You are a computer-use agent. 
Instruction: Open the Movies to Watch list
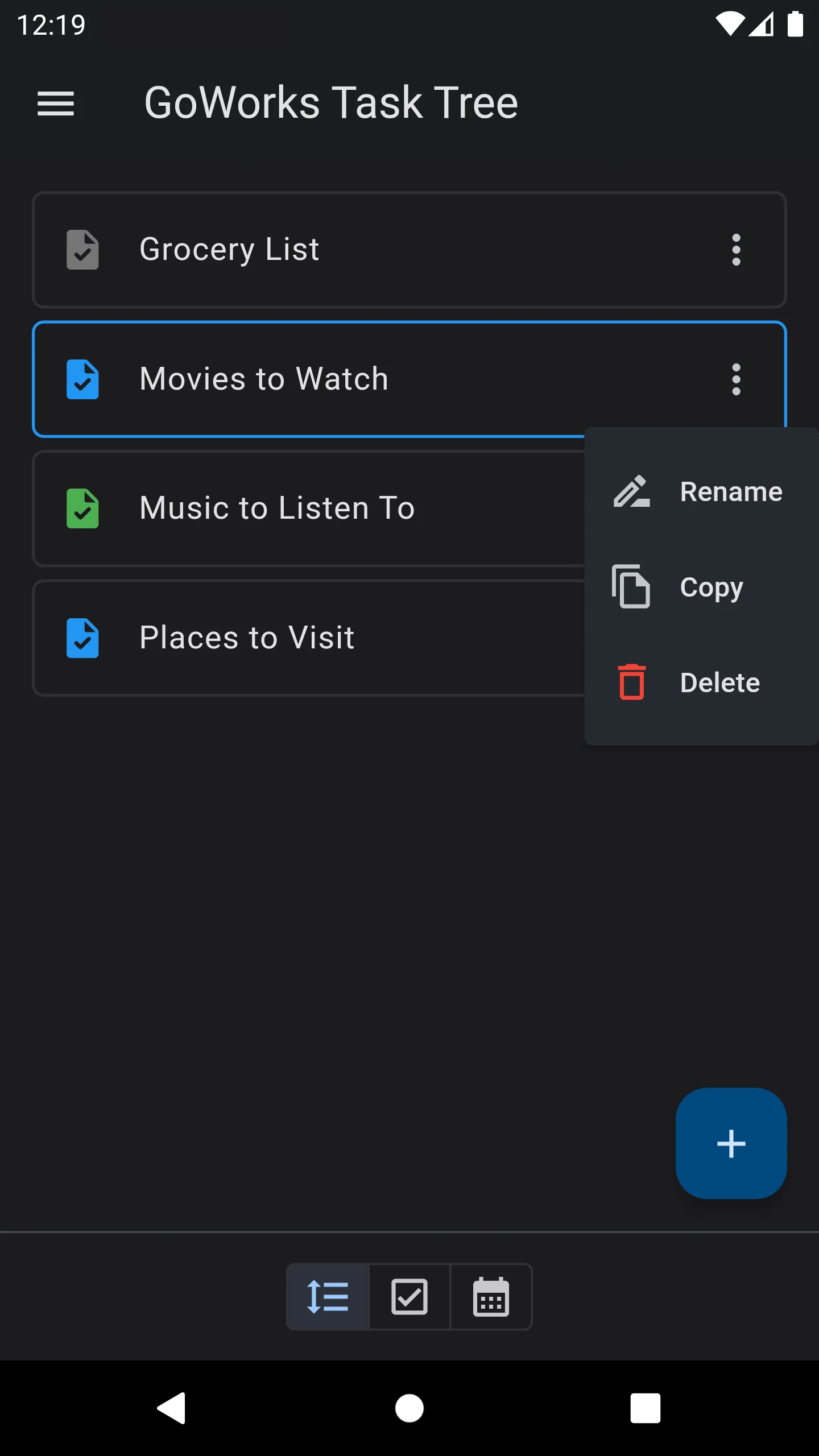(x=341, y=379)
